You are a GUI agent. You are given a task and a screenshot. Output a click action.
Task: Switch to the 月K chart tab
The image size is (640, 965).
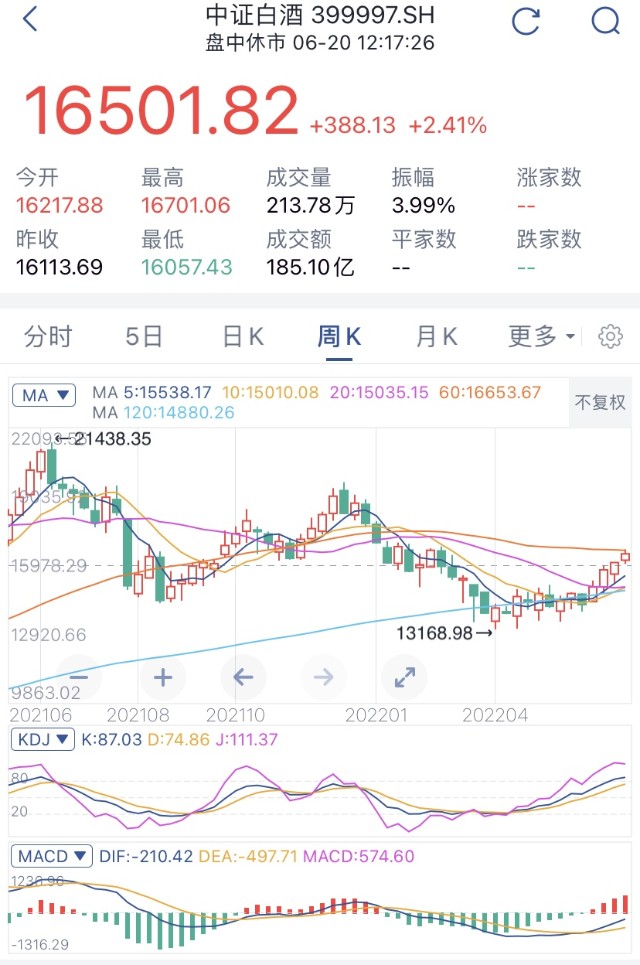point(436,337)
